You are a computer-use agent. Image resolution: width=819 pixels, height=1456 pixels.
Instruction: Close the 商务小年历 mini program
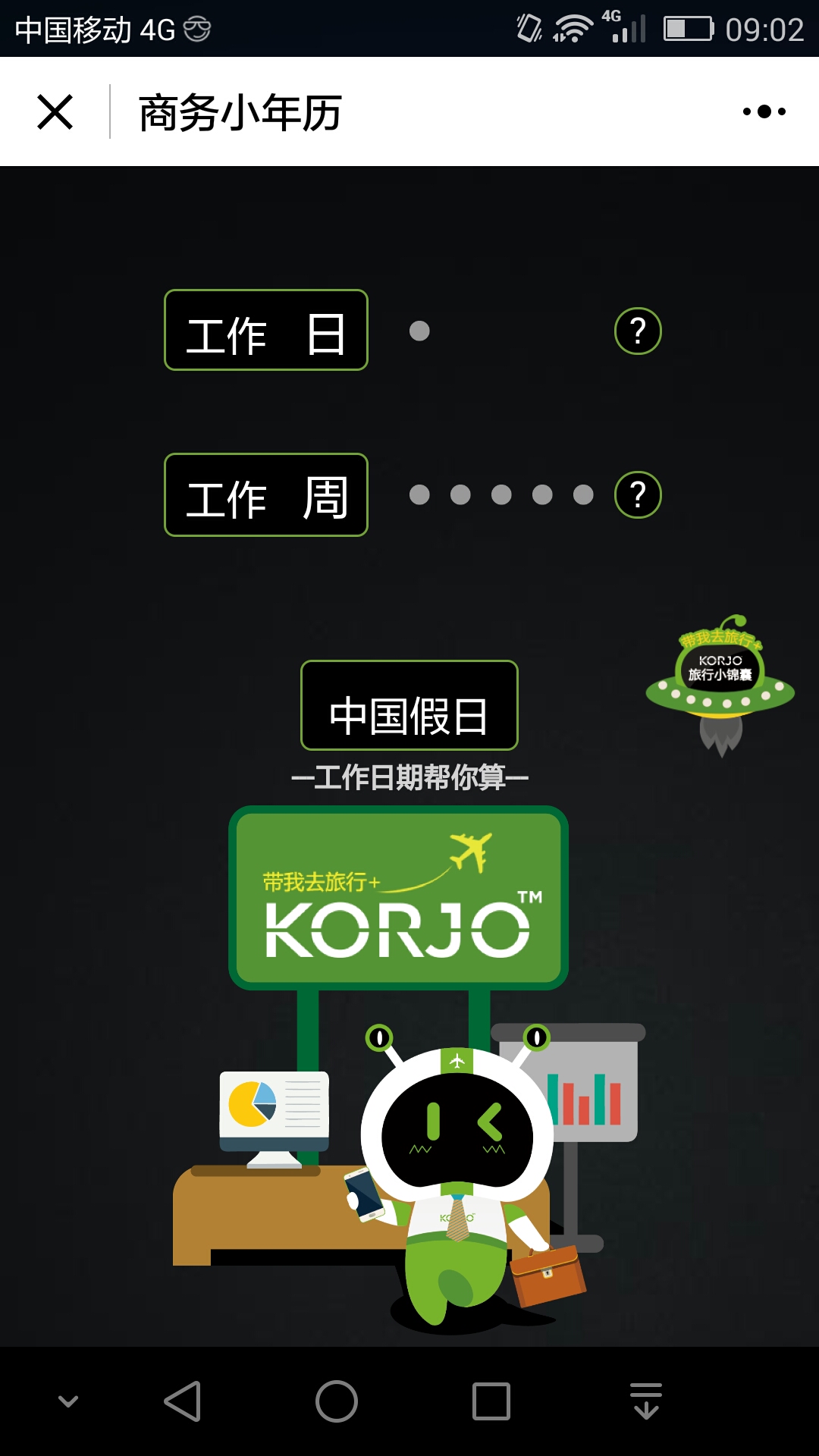point(55,112)
